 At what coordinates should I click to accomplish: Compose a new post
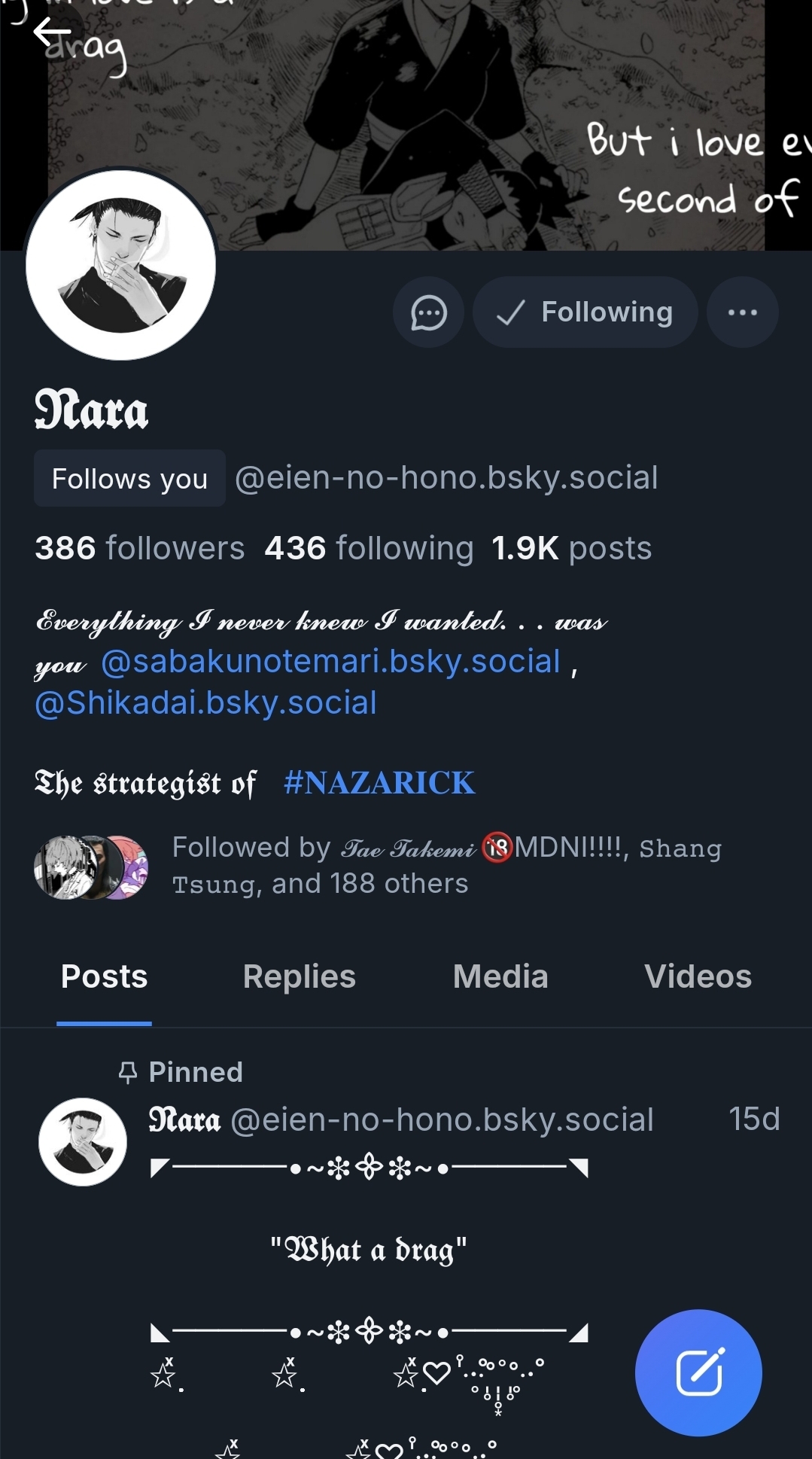(x=698, y=1372)
